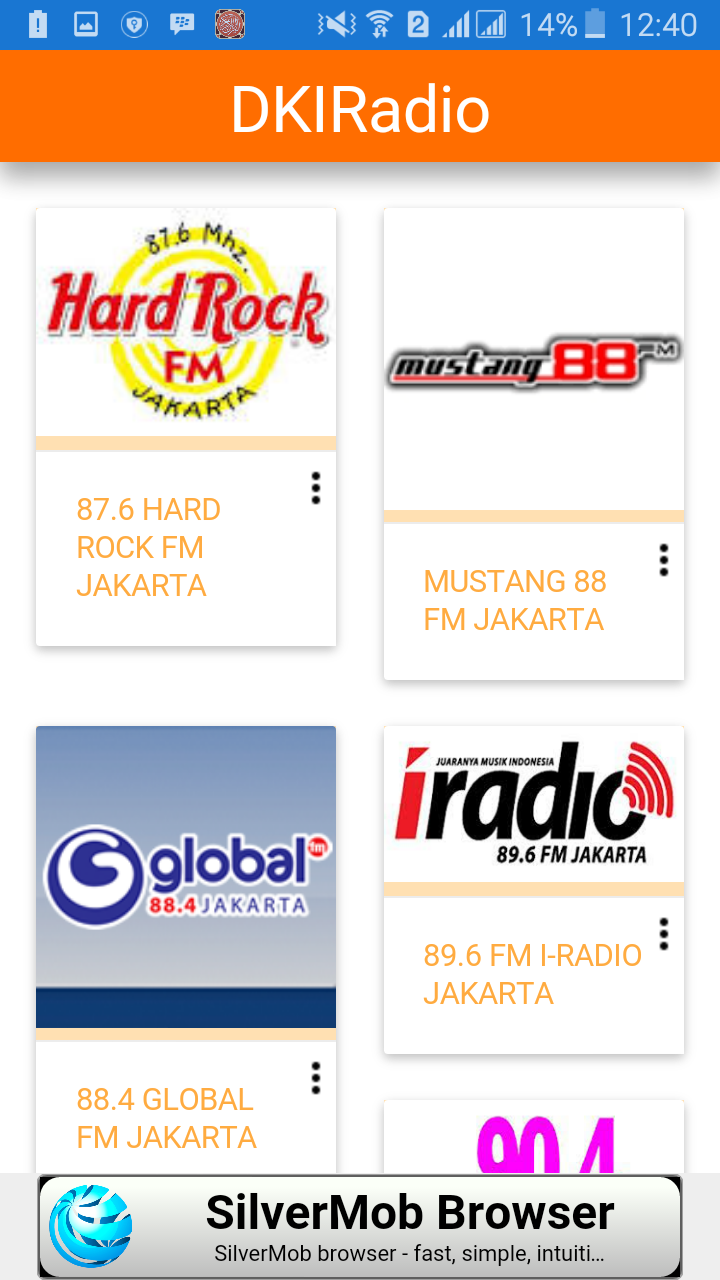Open the options menu on 88.4 Global FM
This screenshot has height=1280, width=720.
tap(315, 1078)
